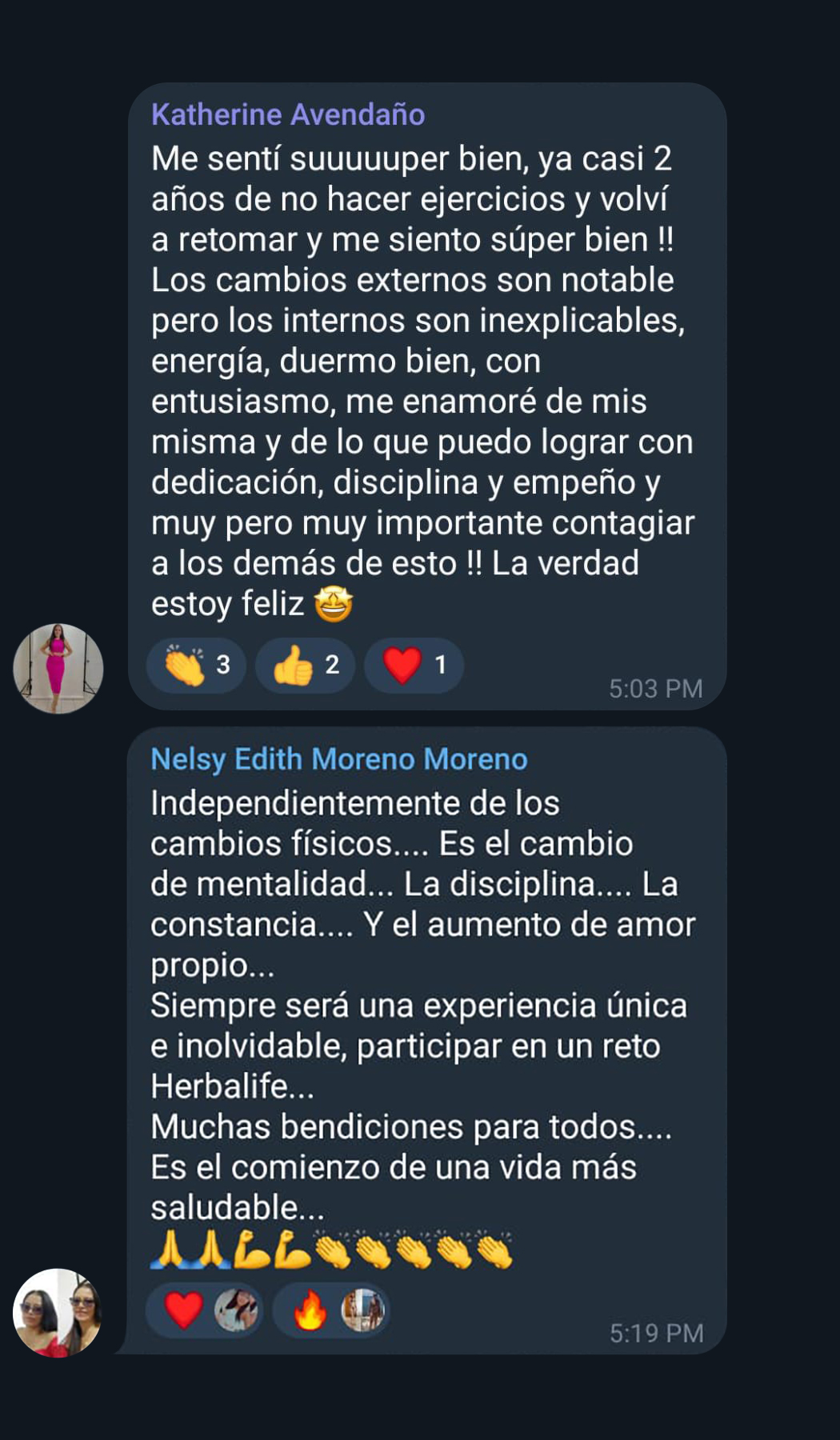
Task: Open Katherine Avendaño's profile picture
Action: (58, 668)
